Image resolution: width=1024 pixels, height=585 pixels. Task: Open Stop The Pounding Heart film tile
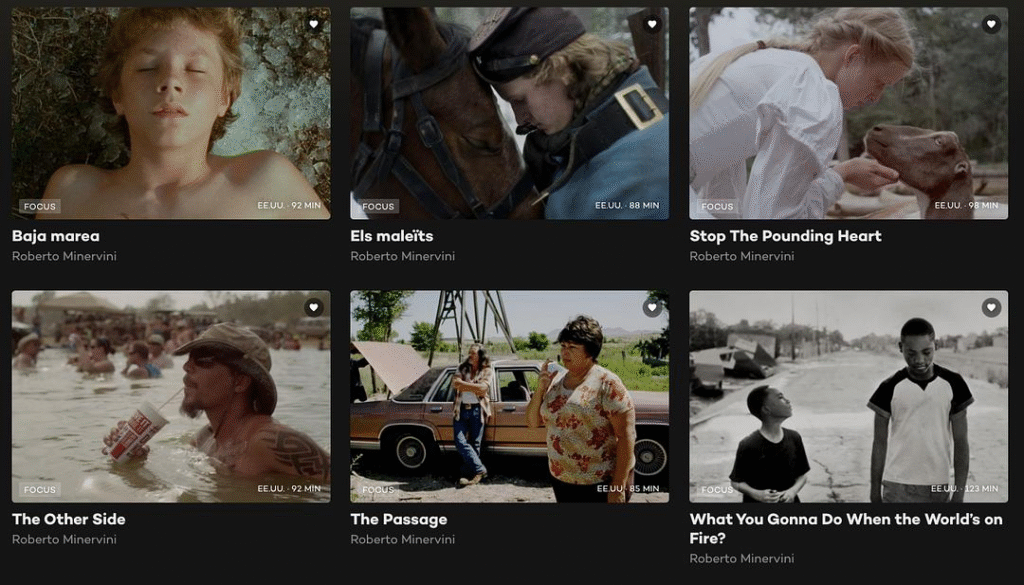point(848,115)
